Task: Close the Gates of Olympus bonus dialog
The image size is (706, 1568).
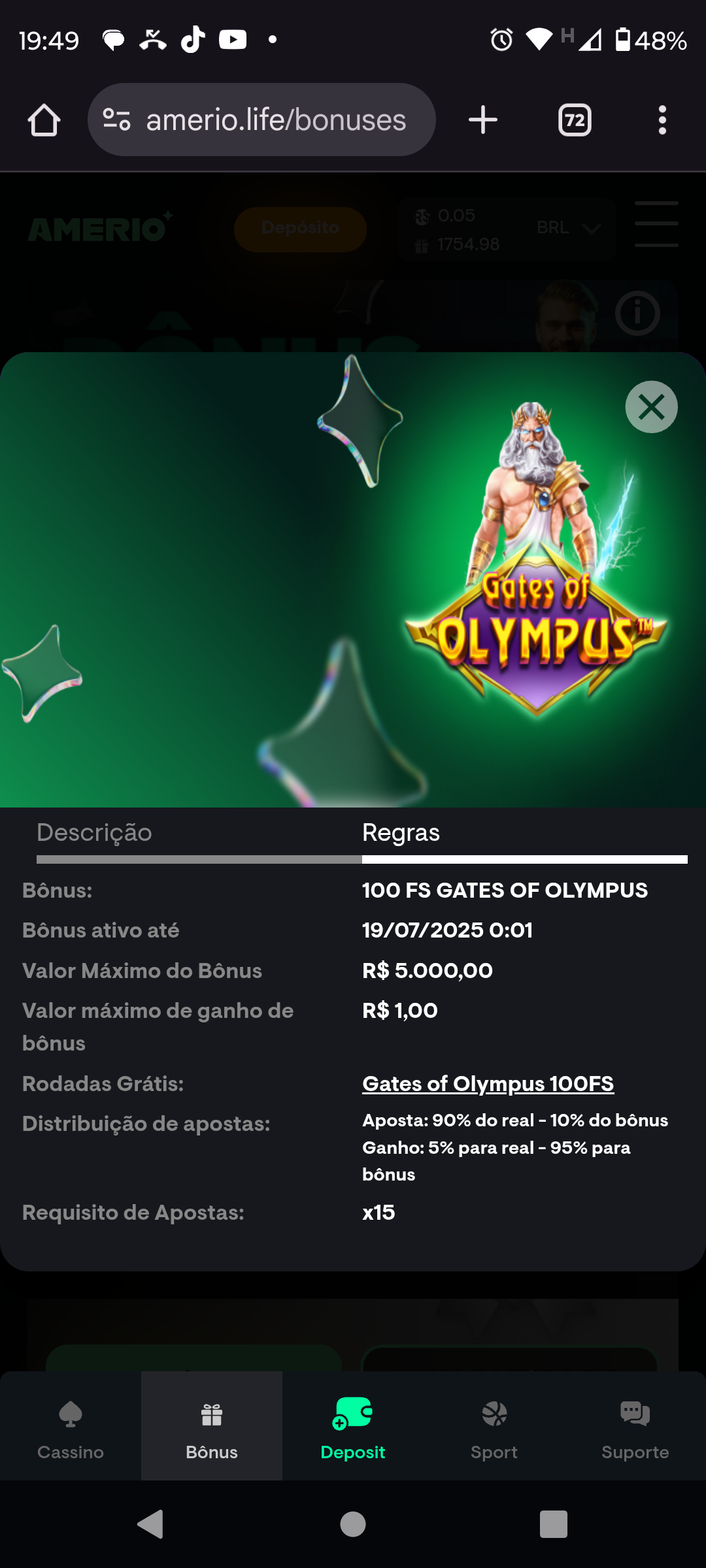Action: pos(651,407)
